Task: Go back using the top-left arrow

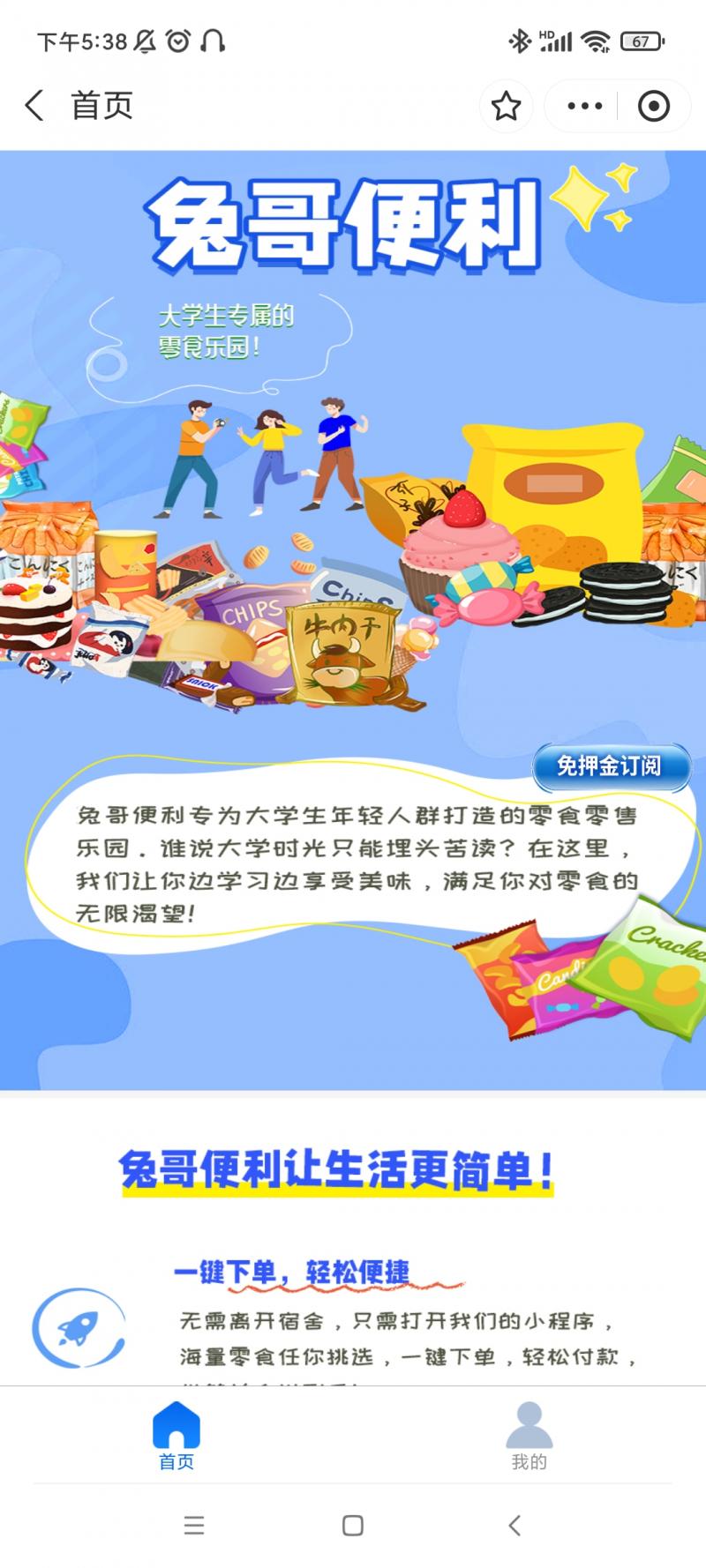Action: (x=34, y=106)
